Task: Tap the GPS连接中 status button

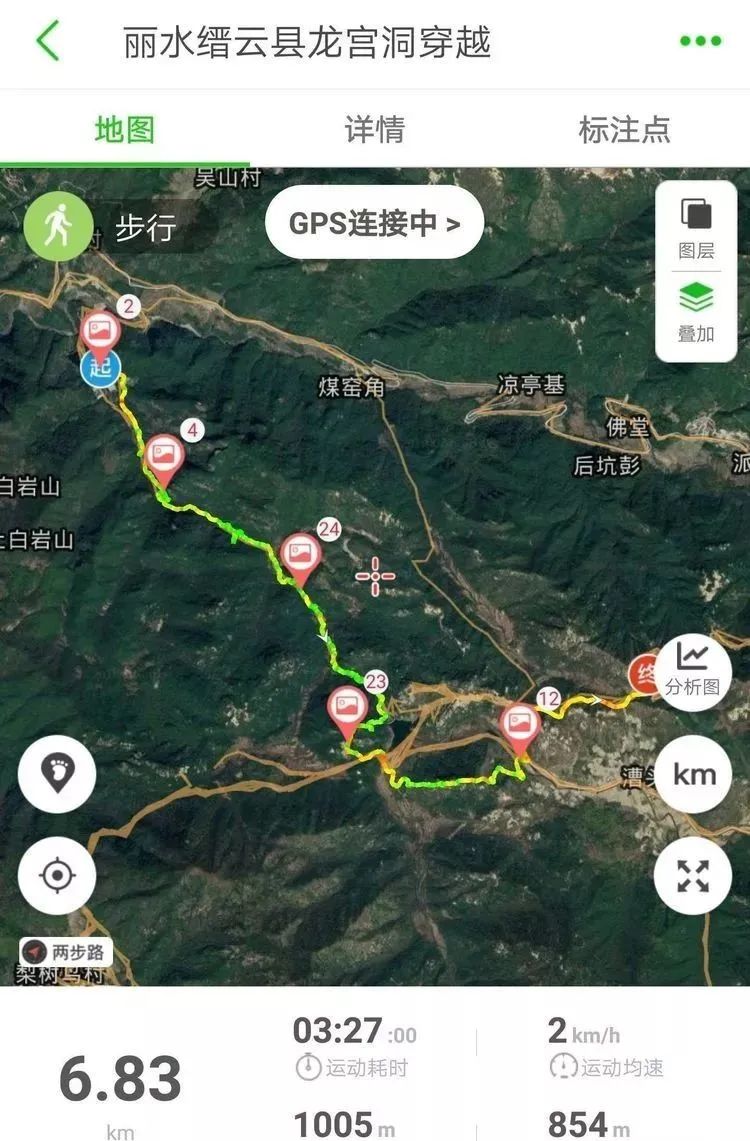Action: 374,223
